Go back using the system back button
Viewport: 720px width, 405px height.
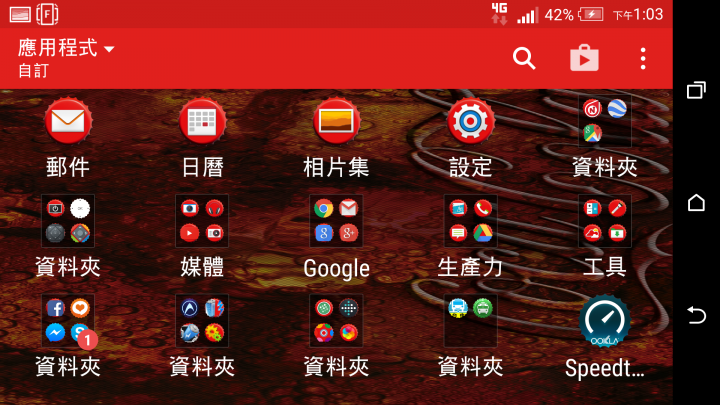pos(697,315)
